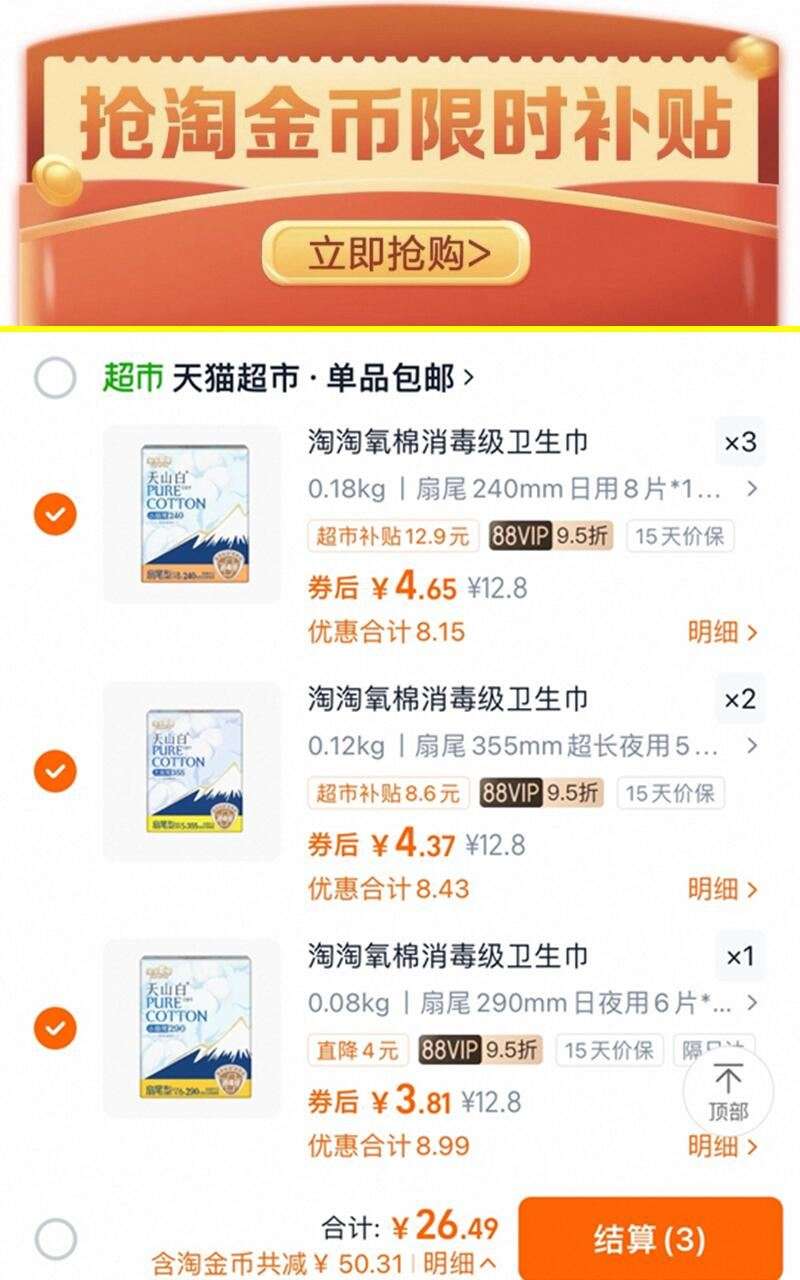800x1280 pixels.
Task: Open 明细 for the first item's discounts
Action: (x=718, y=633)
